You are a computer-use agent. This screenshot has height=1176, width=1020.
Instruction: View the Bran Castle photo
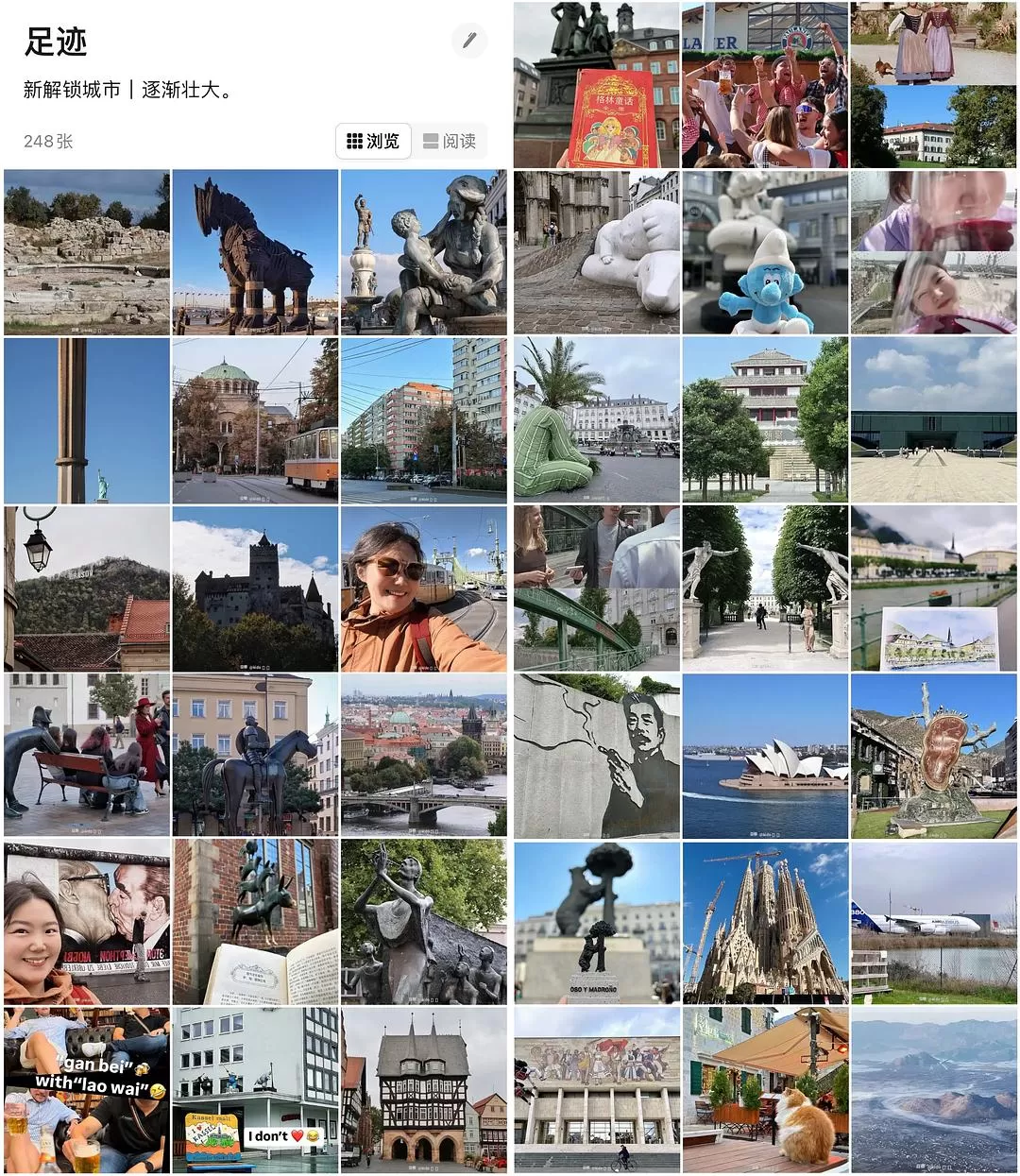[x=255, y=588]
